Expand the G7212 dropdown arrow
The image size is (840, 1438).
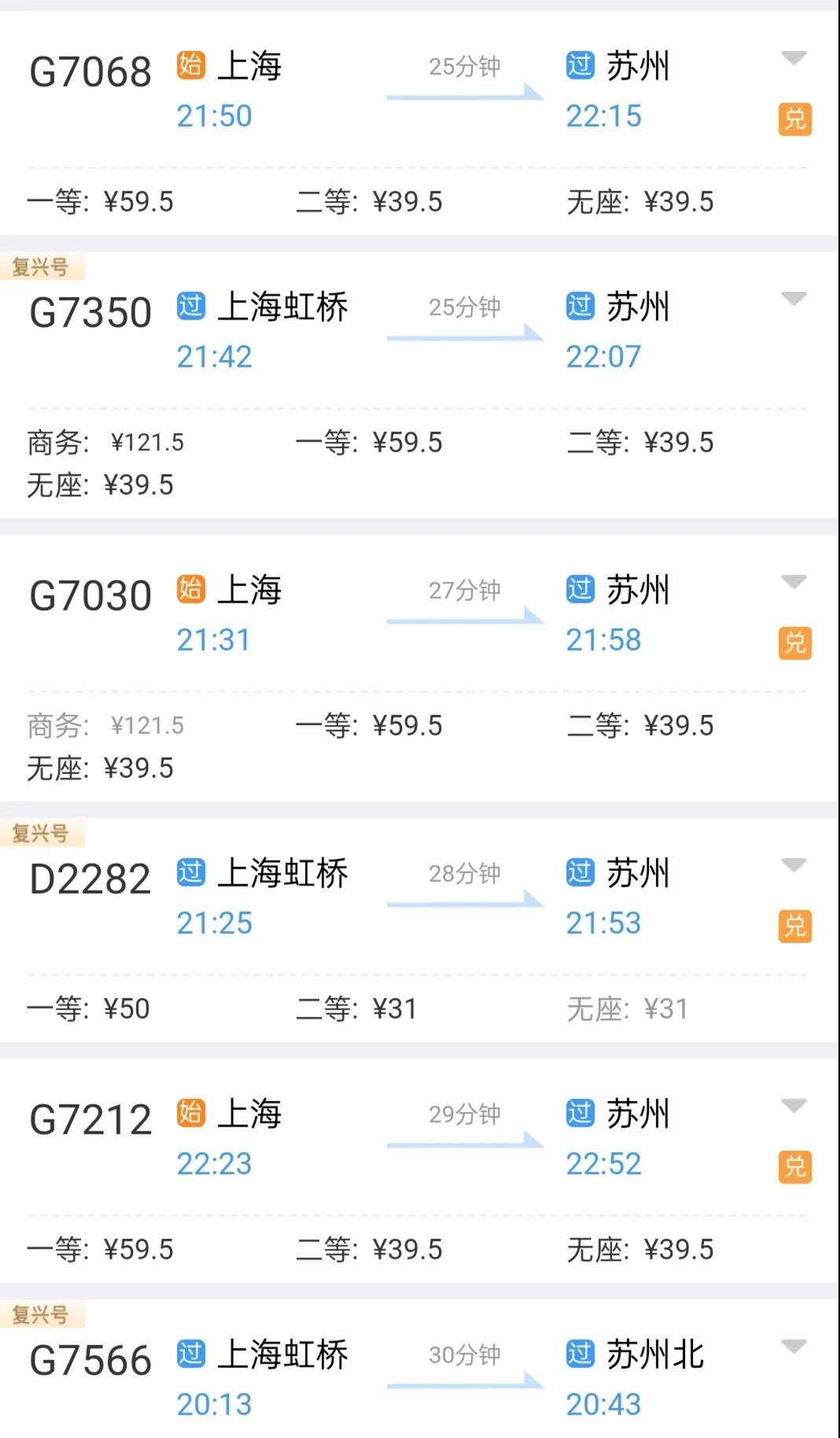pyautogui.click(x=794, y=1105)
